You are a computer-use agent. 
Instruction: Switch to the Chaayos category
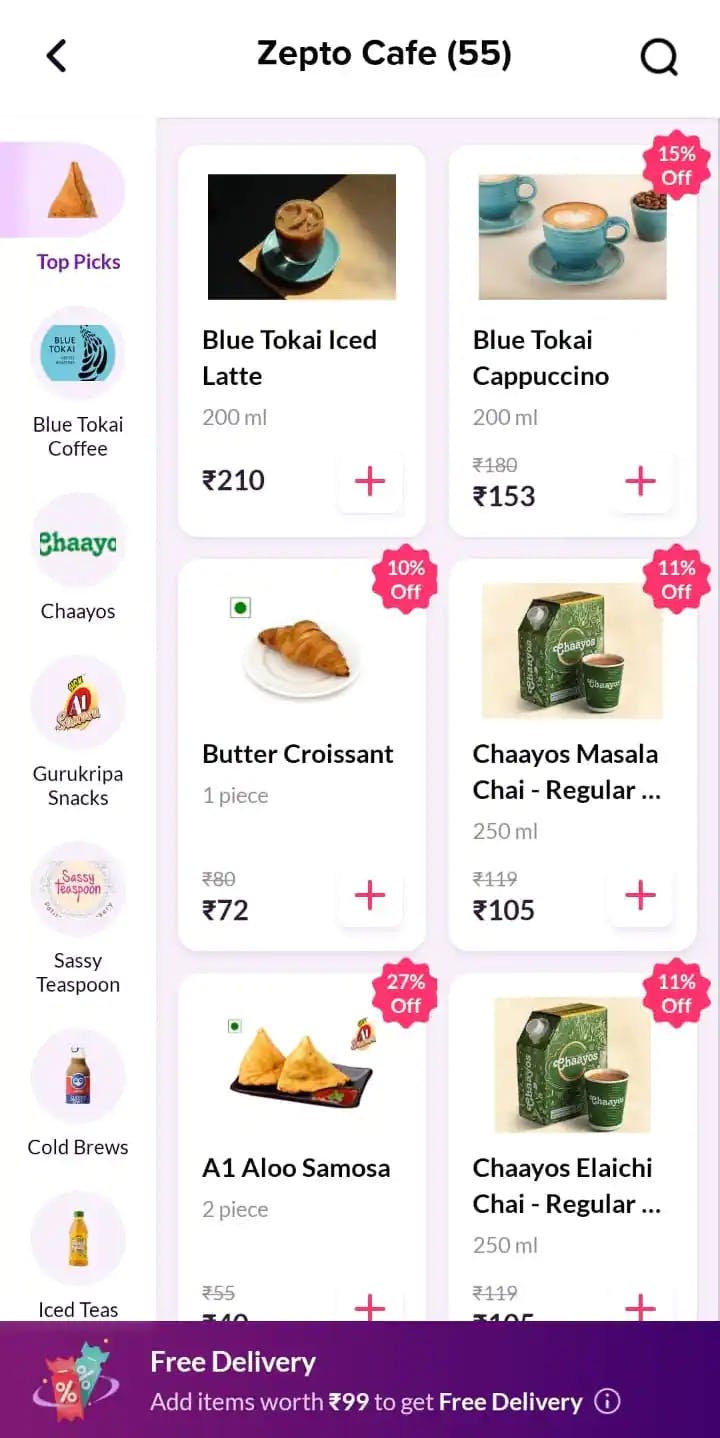pyautogui.click(x=78, y=556)
